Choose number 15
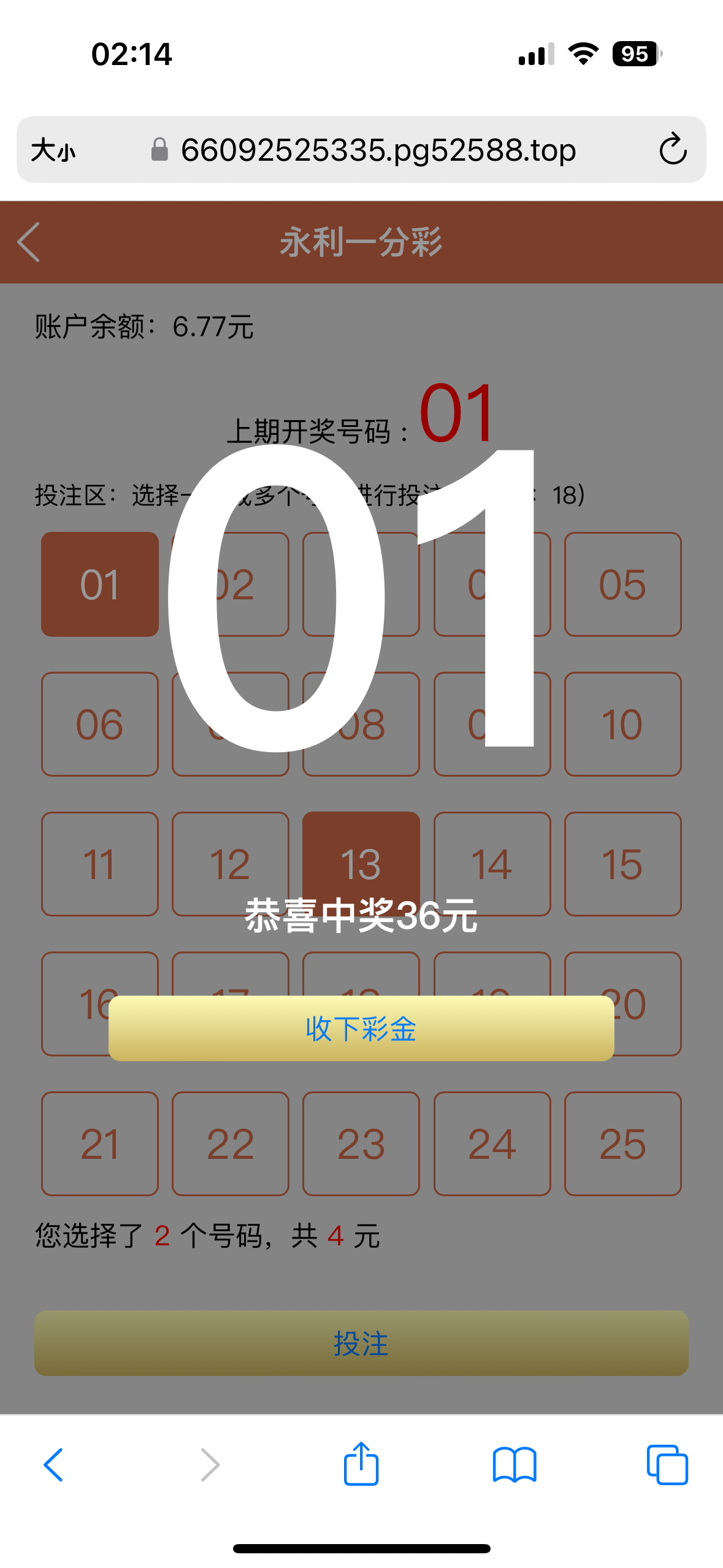The image size is (723, 1568). click(x=622, y=864)
